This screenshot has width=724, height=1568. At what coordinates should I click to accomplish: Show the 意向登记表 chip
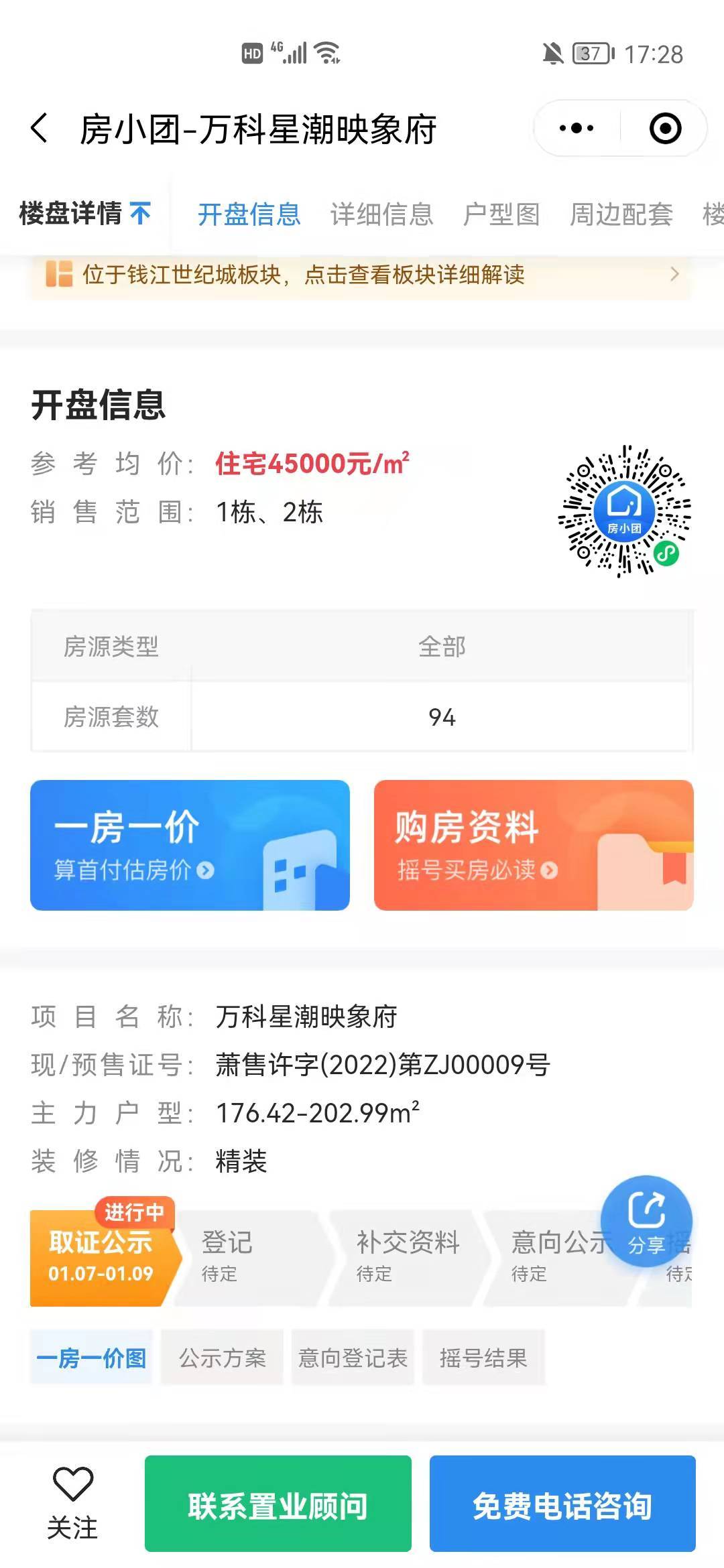click(353, 1358)
